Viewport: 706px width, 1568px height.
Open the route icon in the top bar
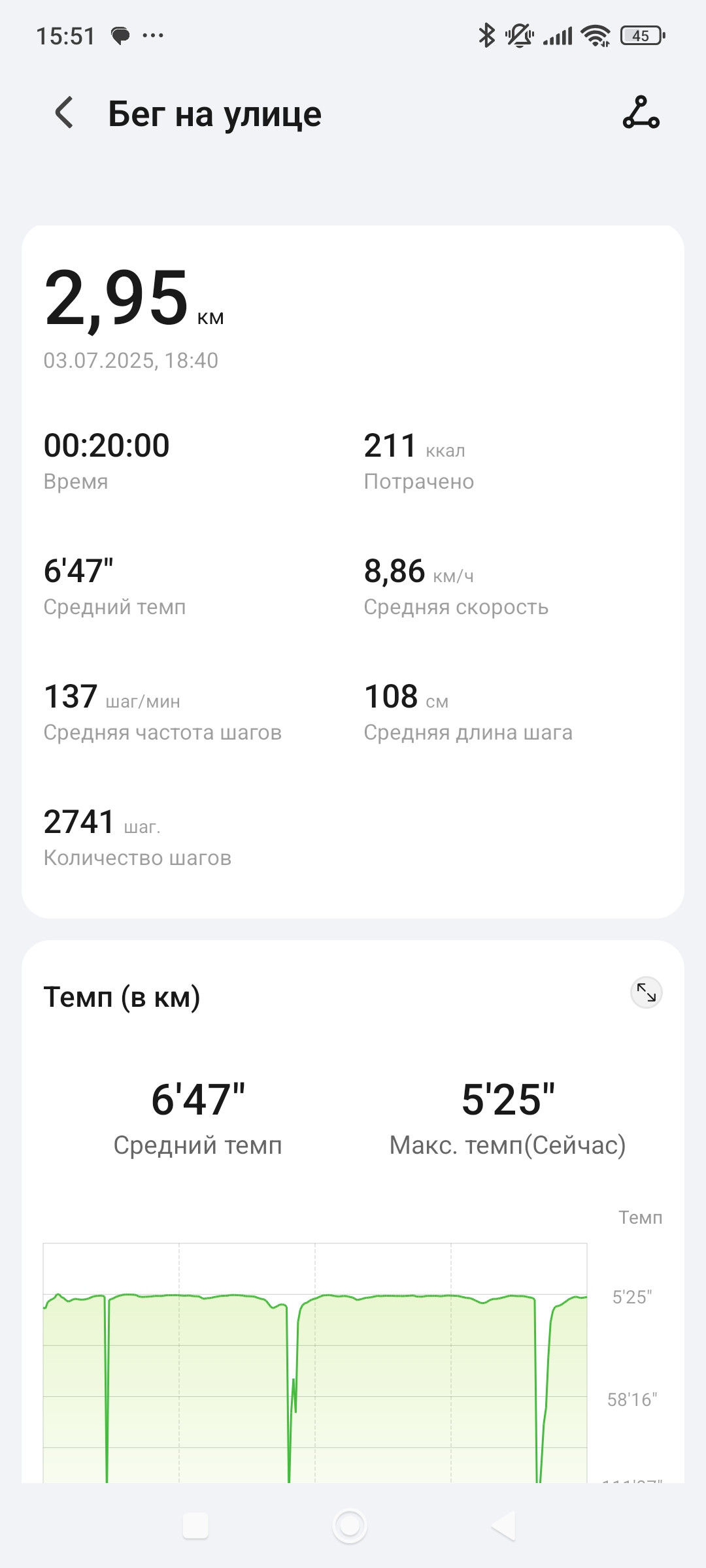click(x=641, y=112)
